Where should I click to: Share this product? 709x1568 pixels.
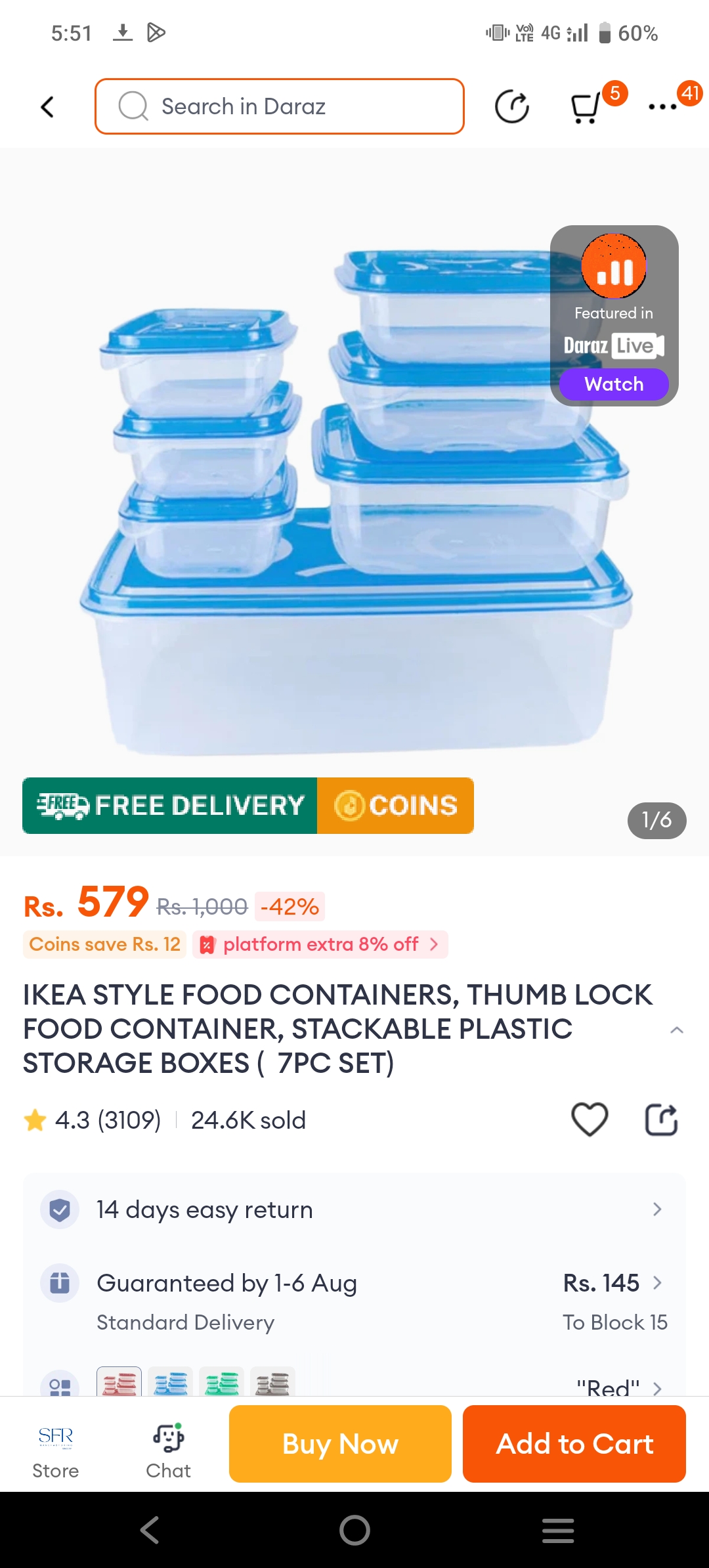point(661,1120)
